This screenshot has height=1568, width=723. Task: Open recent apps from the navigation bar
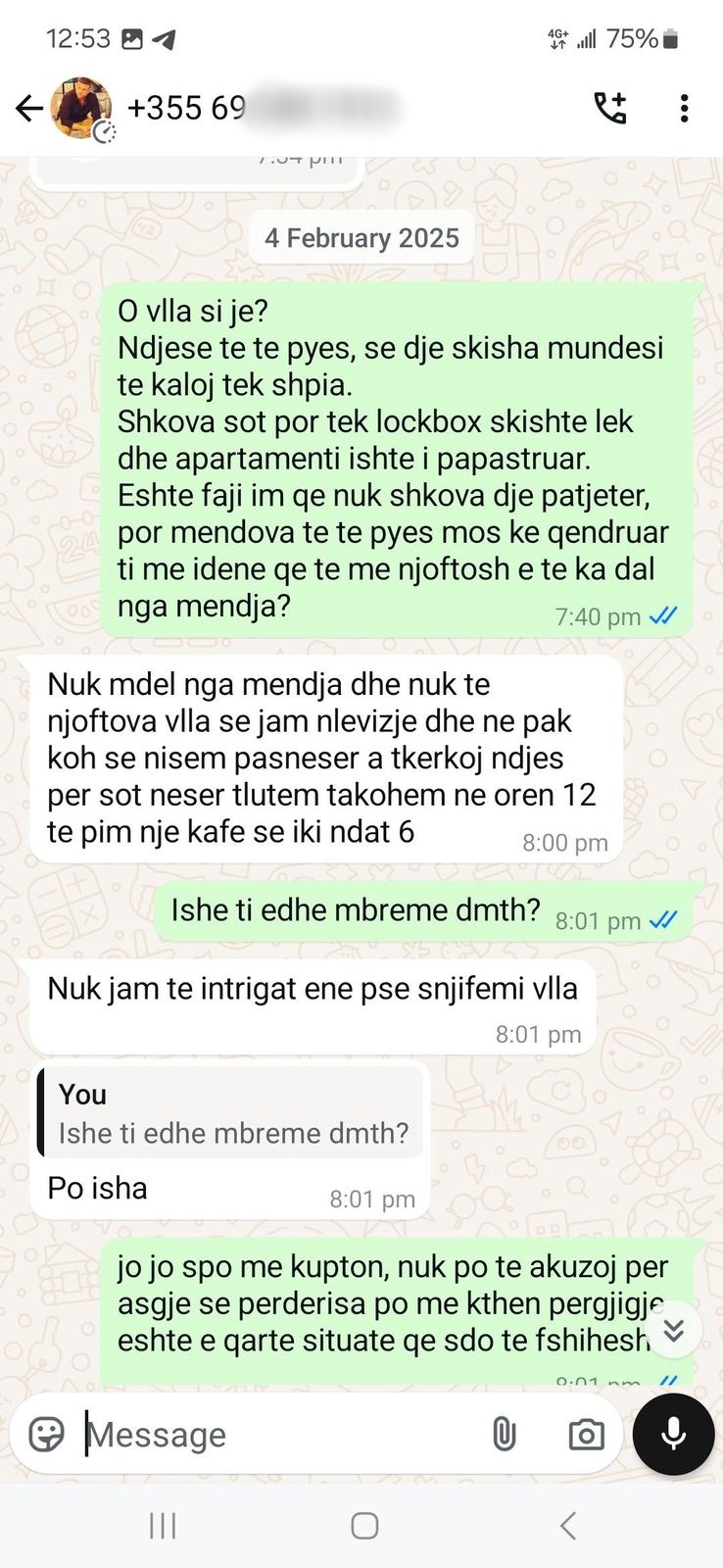[x=163, y=1526]
